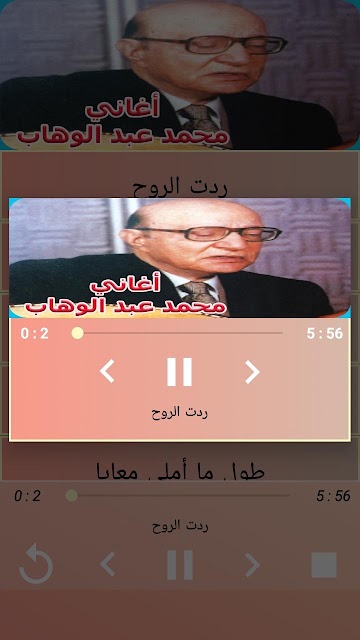360x640 pixels.
Task: Skip to previous song in popup player
Action: pyautogui.click(x=107, y=372)
